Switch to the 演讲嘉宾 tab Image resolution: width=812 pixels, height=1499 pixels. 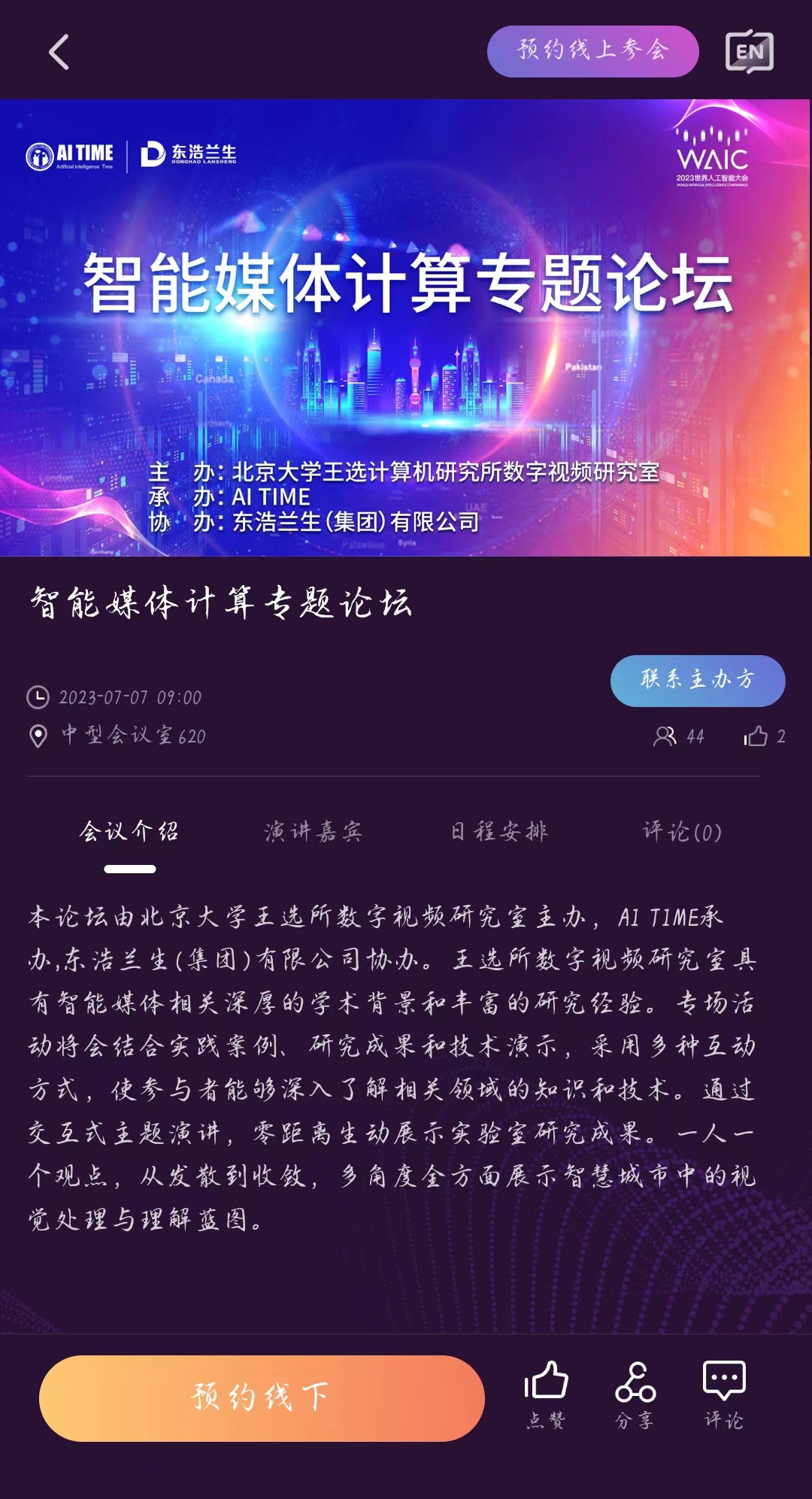pyautogui.click(x=314, y=831)
